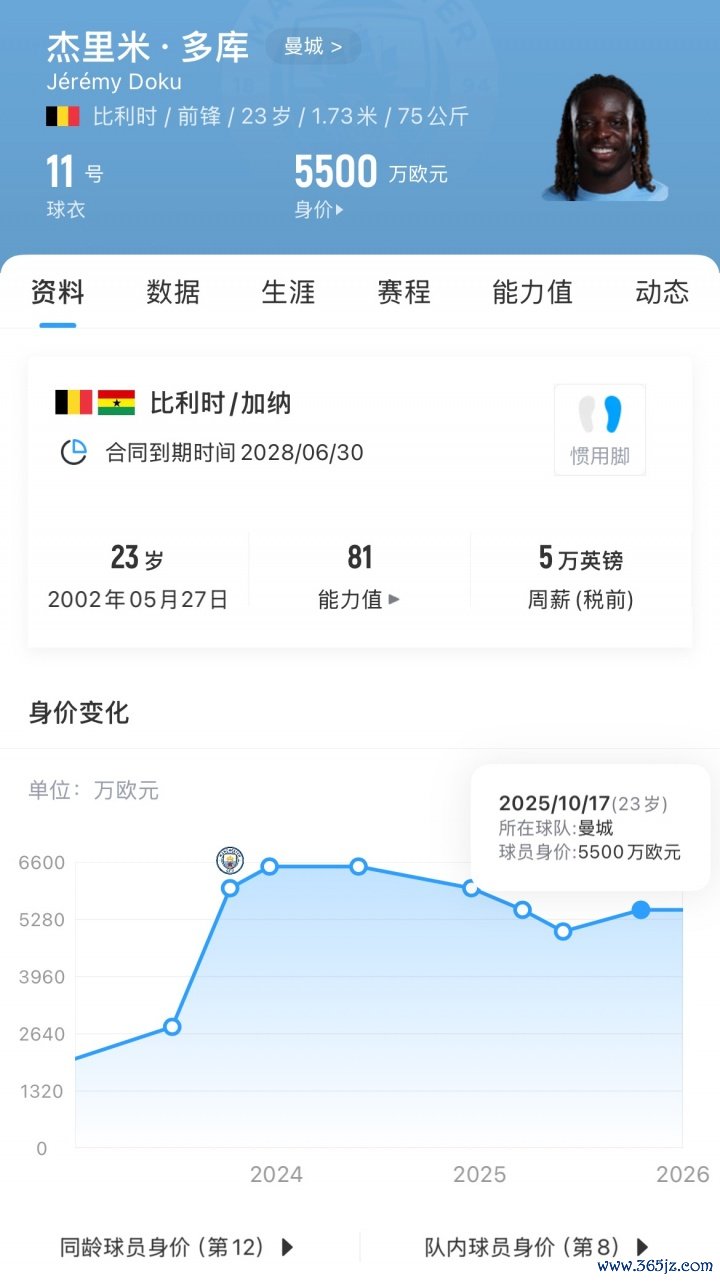Open the 曼城 team chip
720x1281 pixels.
[x=313, y=47]
